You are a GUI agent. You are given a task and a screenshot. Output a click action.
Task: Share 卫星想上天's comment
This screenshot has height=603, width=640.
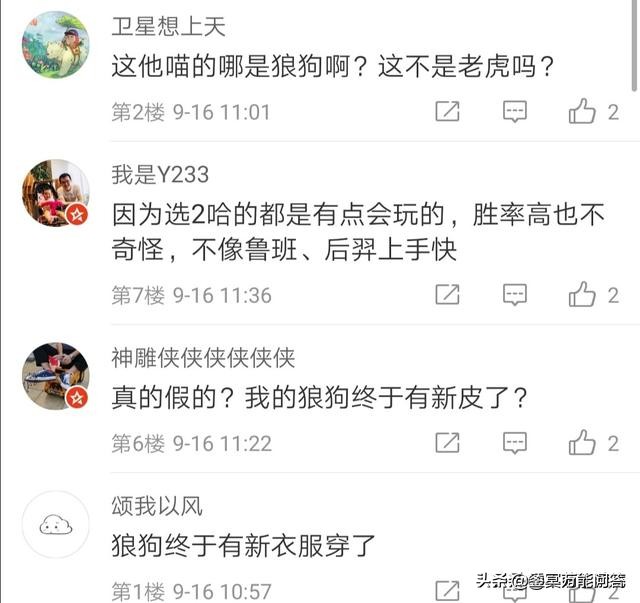448,112
